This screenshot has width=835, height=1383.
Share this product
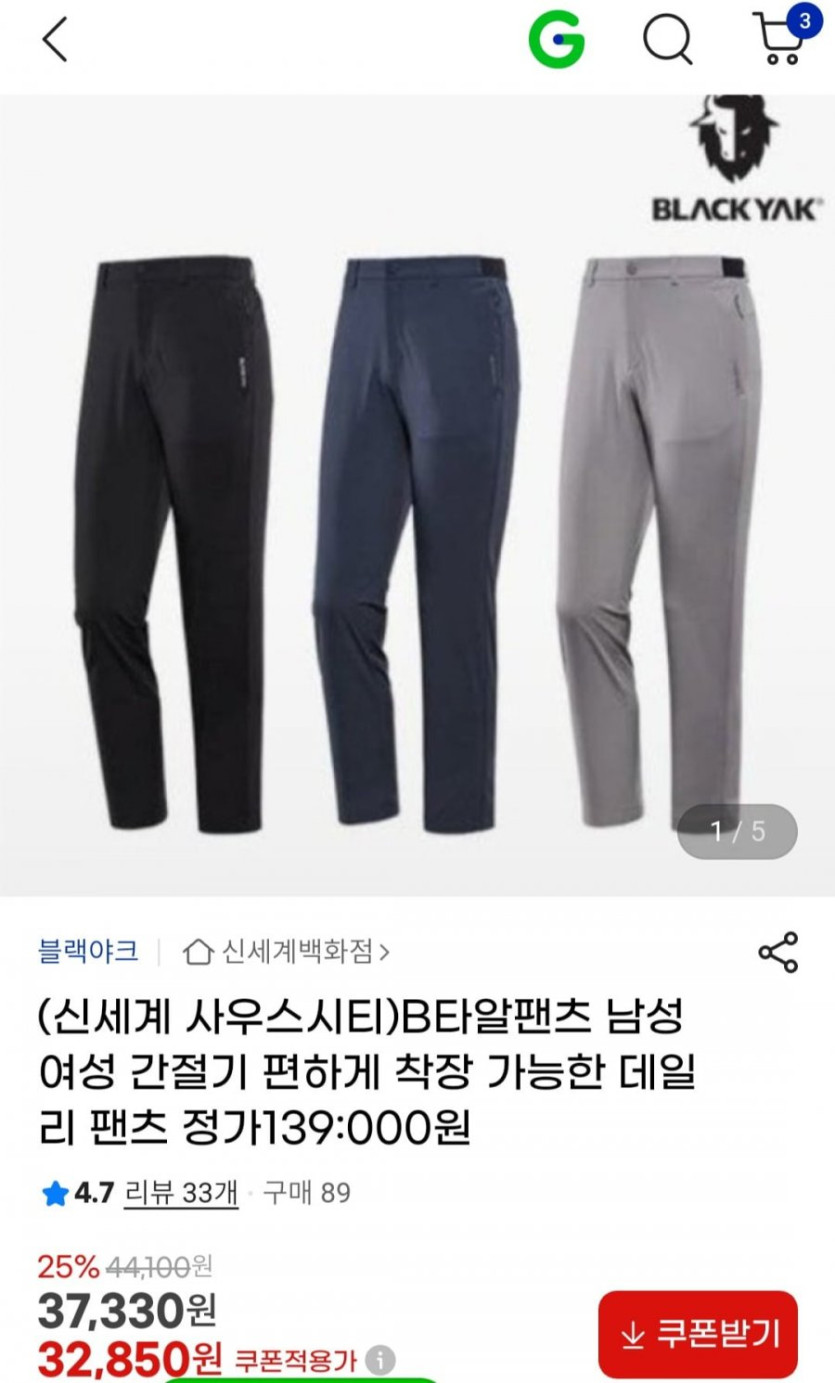pyautogui.click(x=778, y=952)
